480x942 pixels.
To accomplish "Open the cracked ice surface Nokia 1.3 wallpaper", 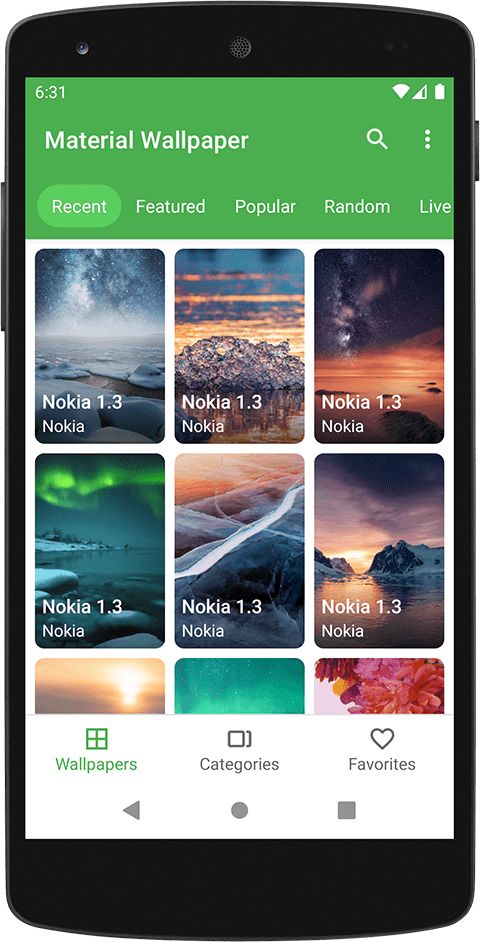I will point(239,551).
